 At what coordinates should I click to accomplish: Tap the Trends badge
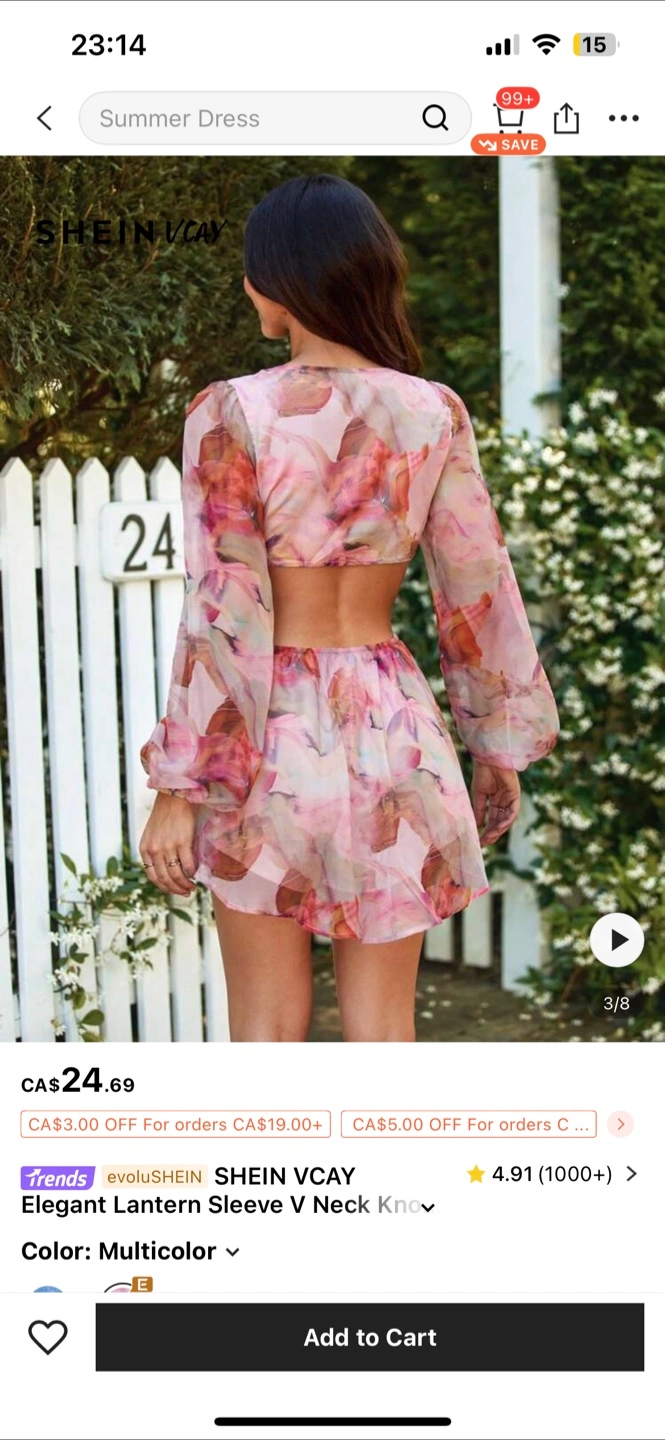pos(58,1177)
